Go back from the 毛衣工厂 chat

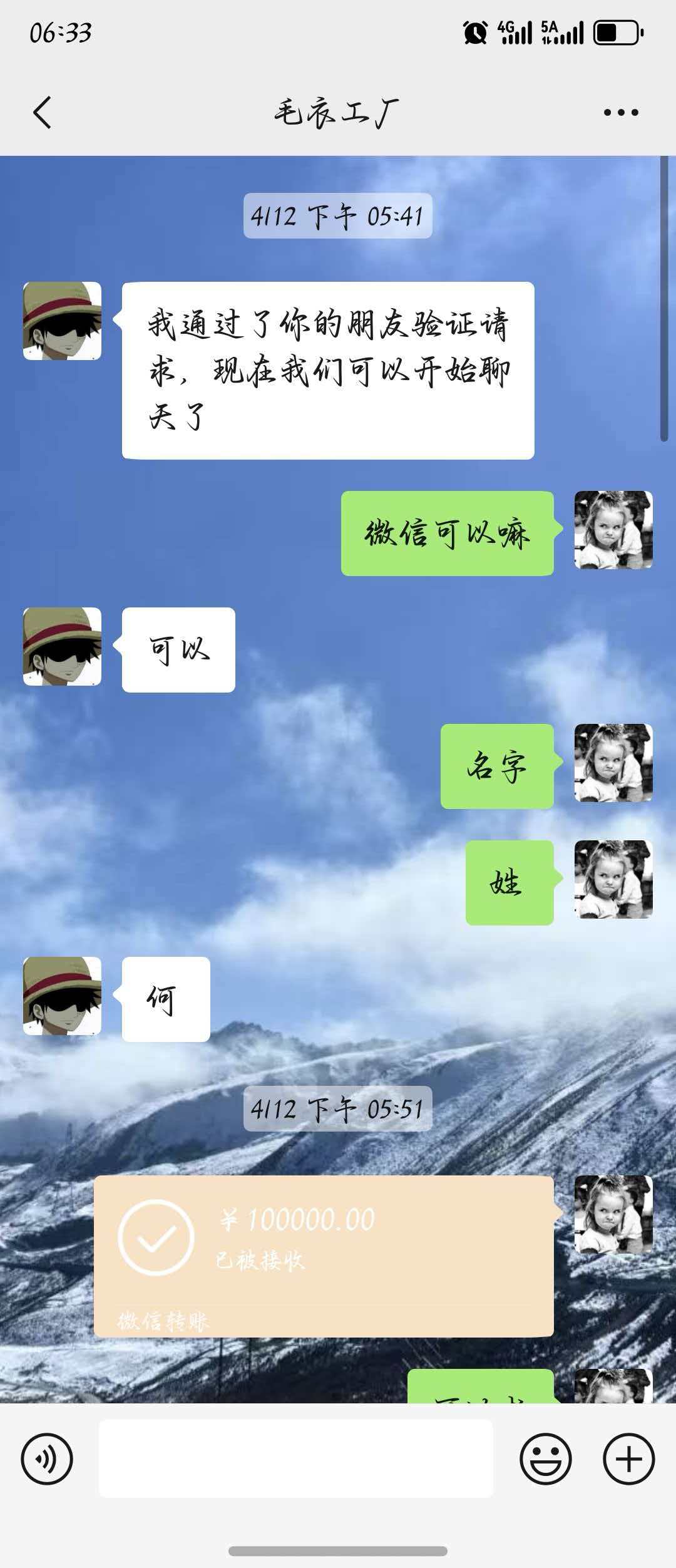pyautogui.click(x=43, y=113)
